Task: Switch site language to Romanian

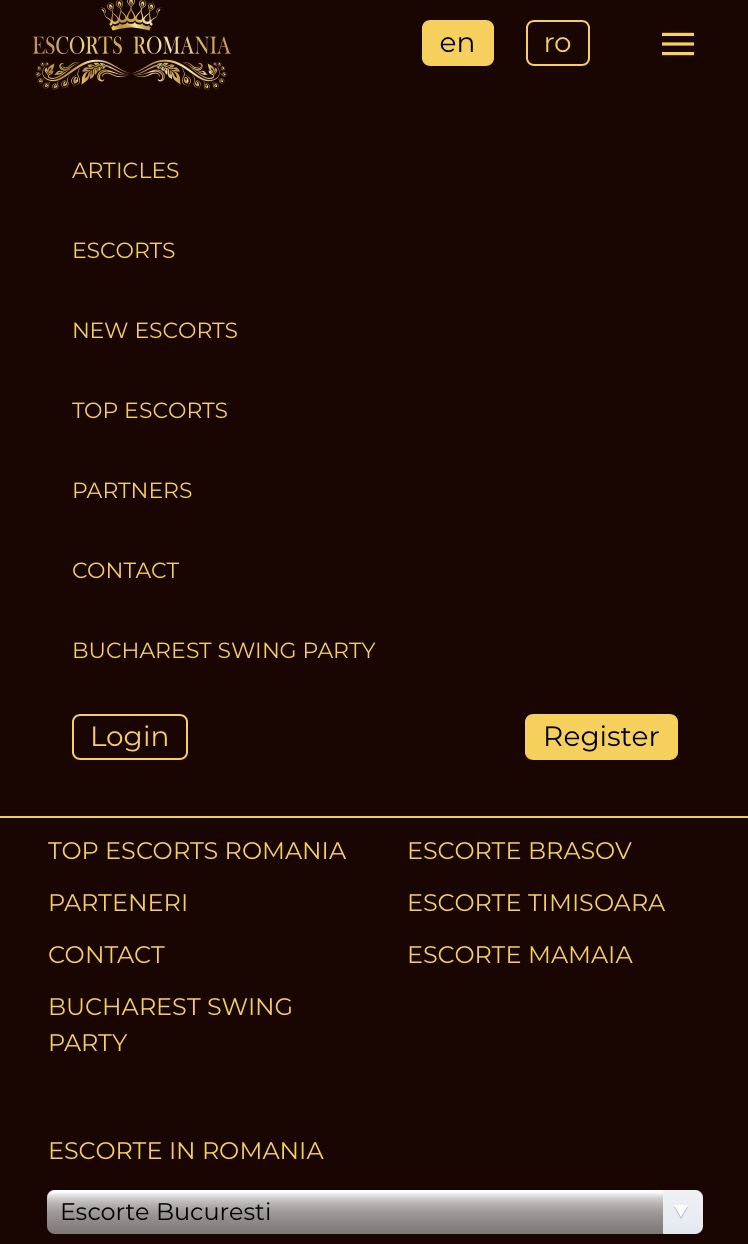Action: click(x=557, y=43)
